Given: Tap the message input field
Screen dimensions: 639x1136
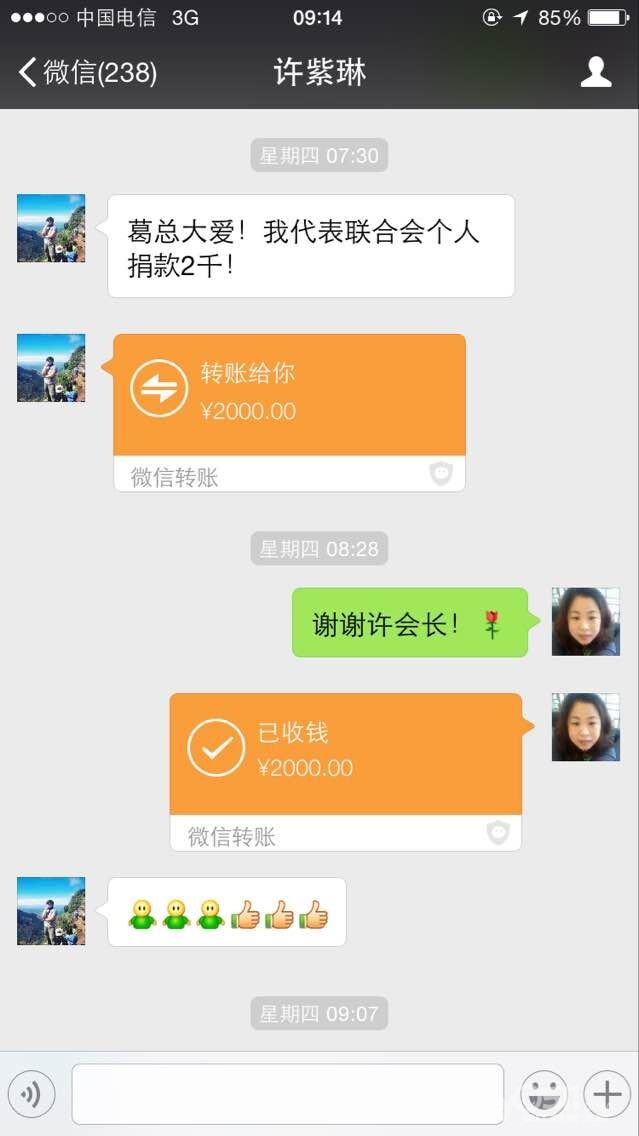Looking at the screenshot, I should (287, 1094).
